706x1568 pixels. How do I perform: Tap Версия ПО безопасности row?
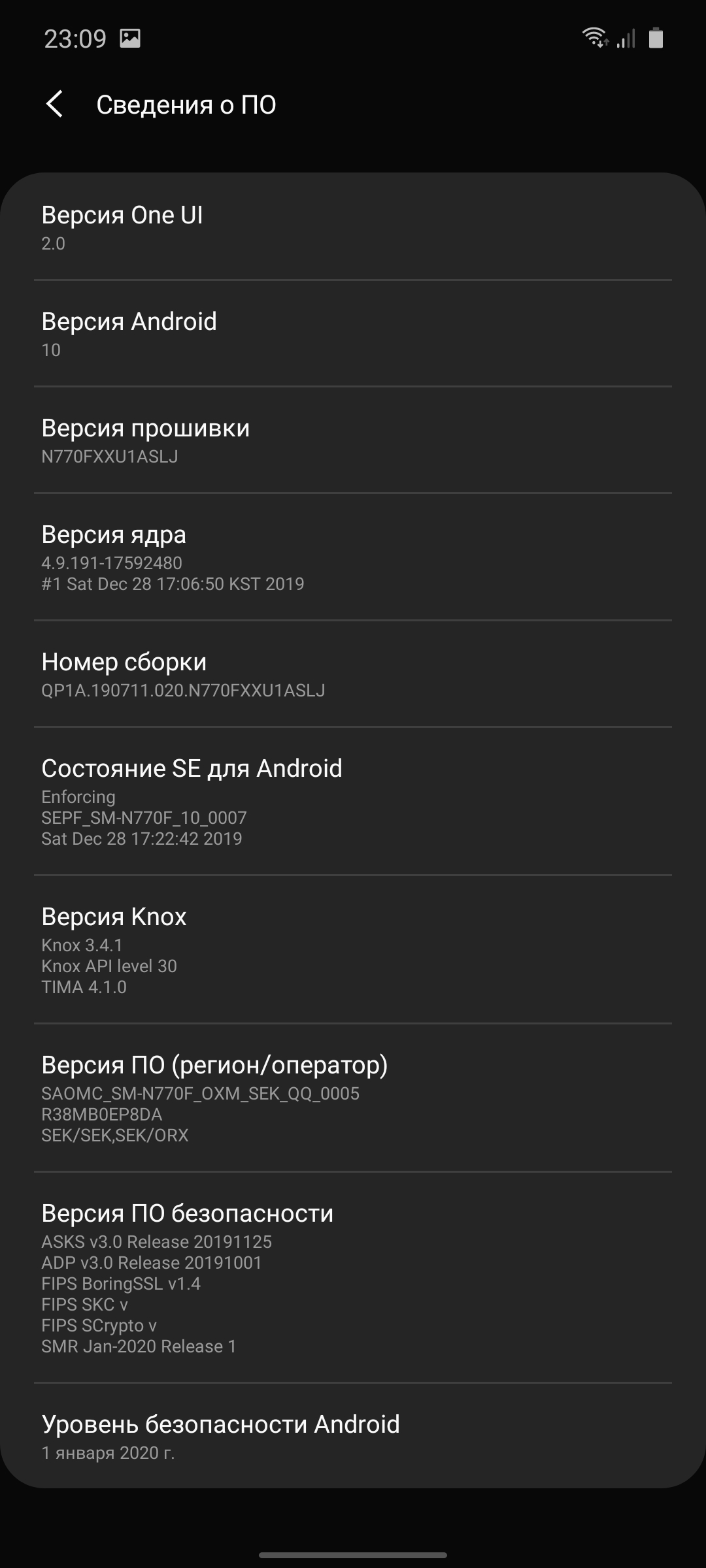353,1278
